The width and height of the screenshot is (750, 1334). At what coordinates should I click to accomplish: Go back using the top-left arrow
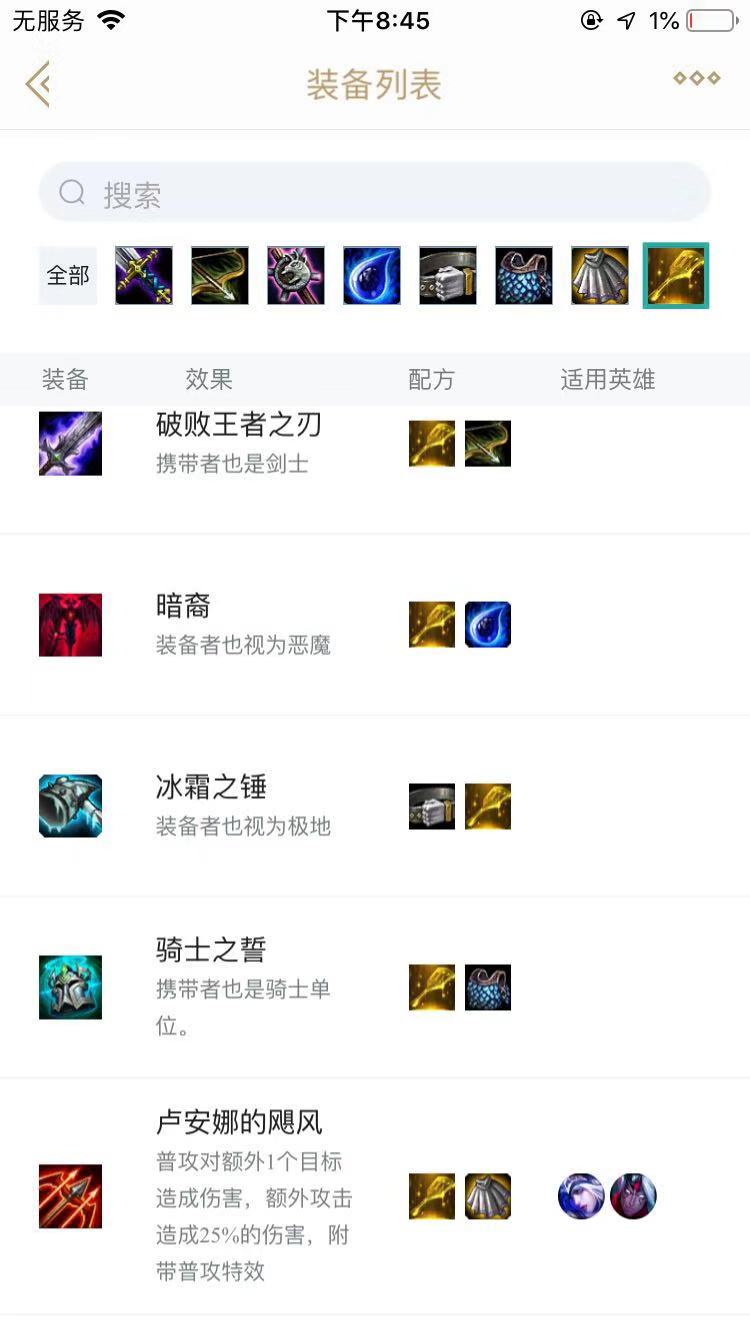pos(38,84)
